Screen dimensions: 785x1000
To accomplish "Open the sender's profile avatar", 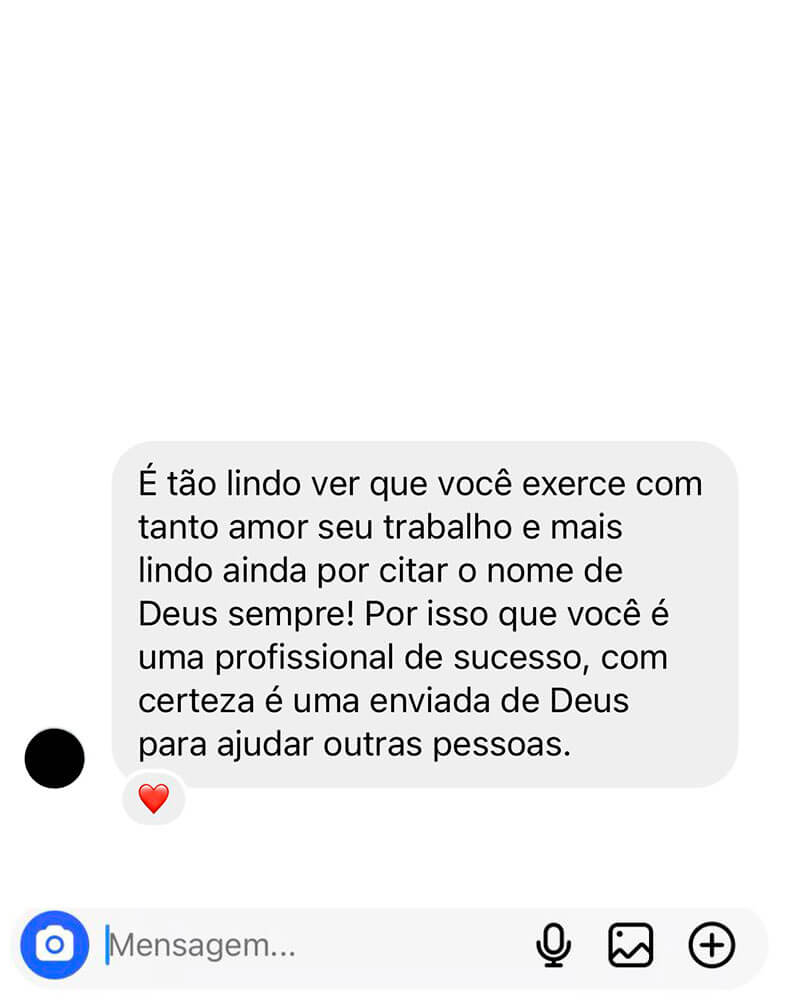I will [x=54, y=758].
